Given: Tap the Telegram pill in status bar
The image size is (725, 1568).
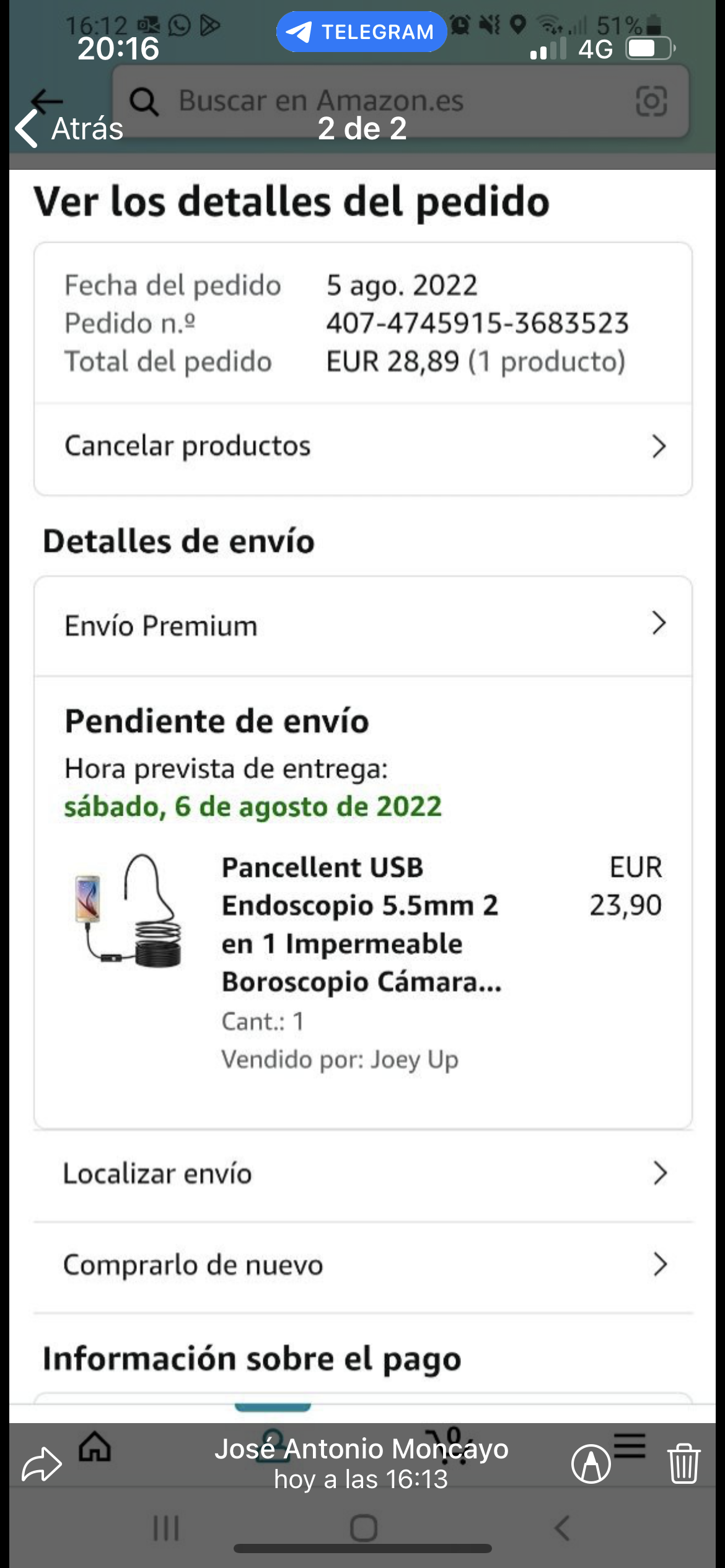Looking at the screenshot, I should click(361, 32).
